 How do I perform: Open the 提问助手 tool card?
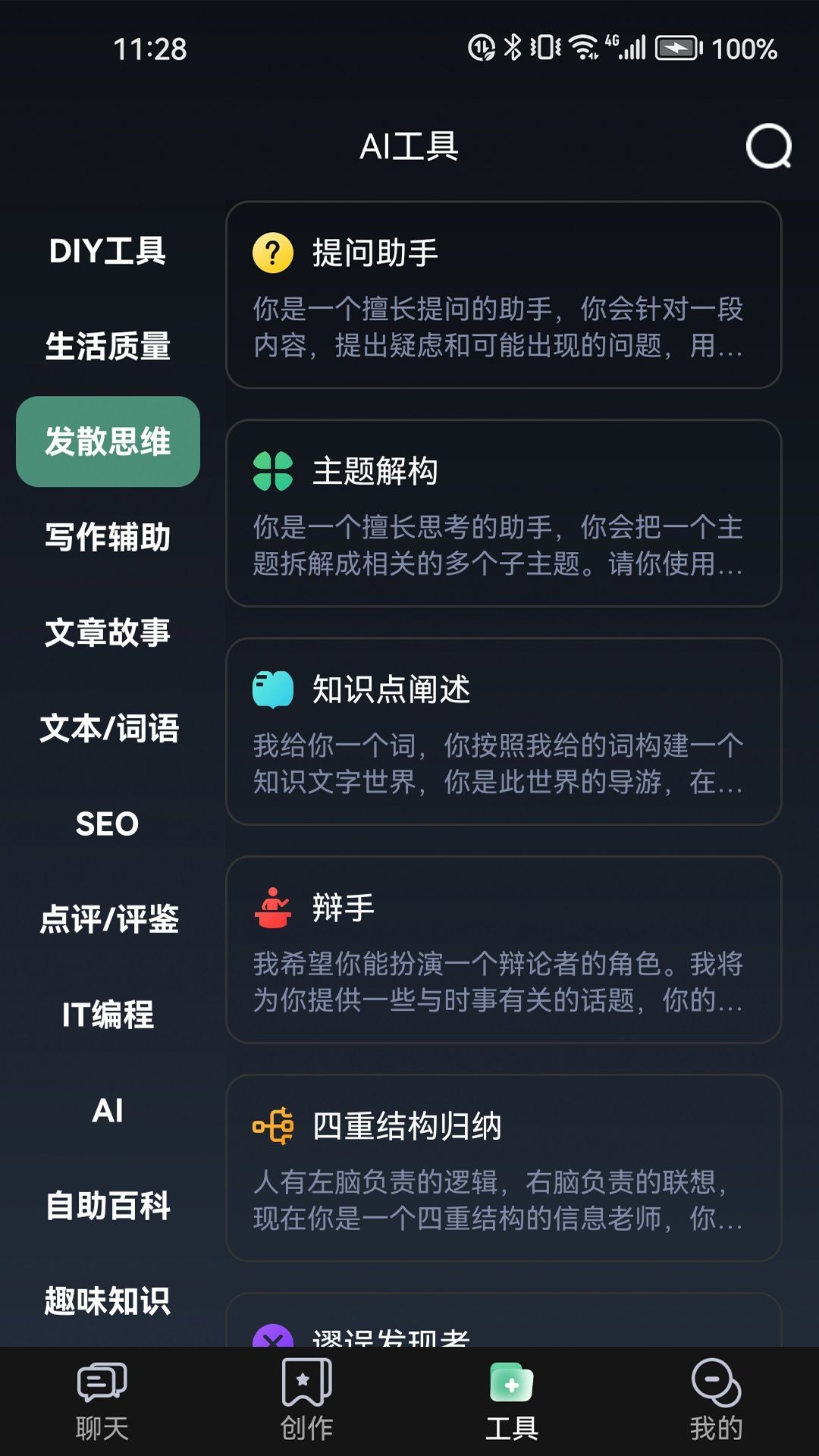(504, 295)
